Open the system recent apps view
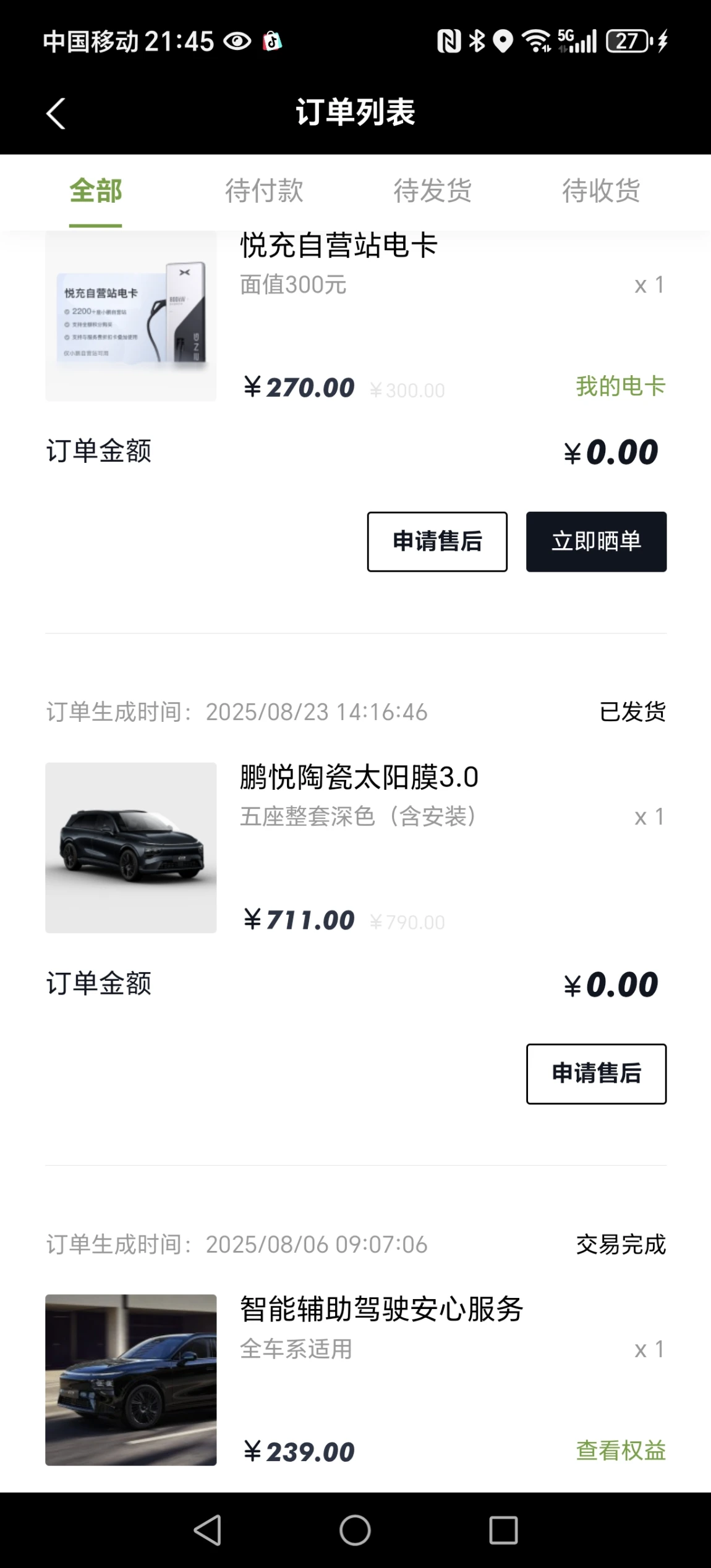 click(x=503, y=1531)
